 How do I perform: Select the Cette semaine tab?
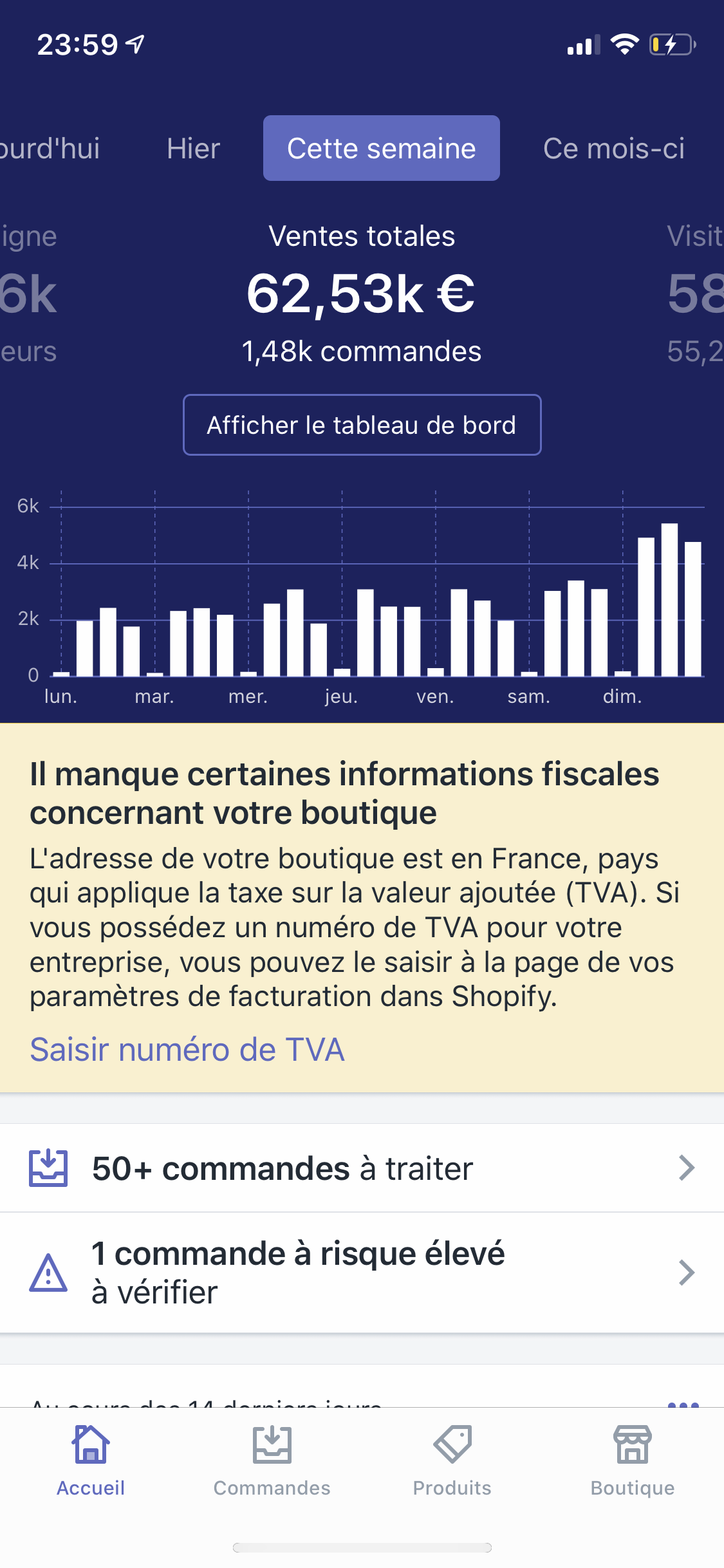[381, 149]
